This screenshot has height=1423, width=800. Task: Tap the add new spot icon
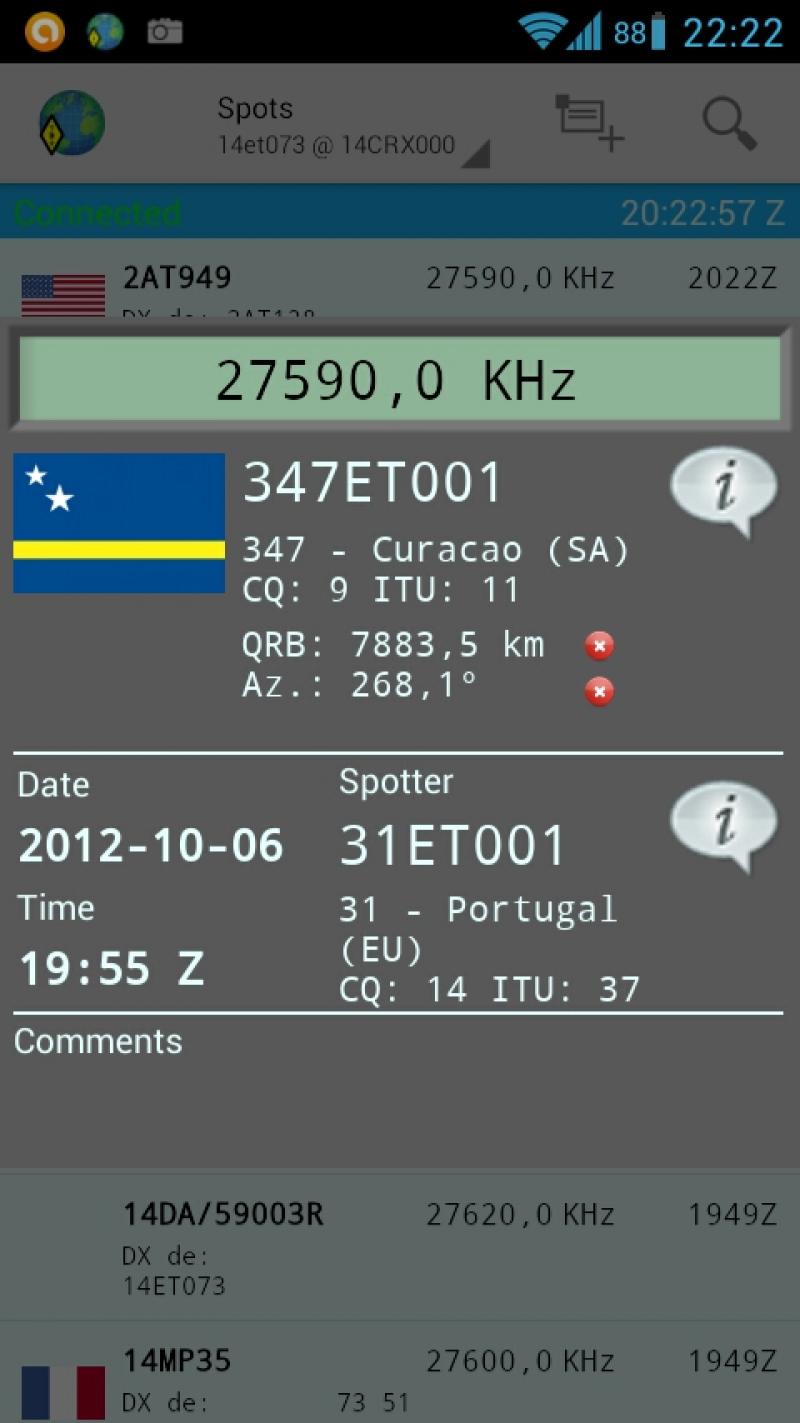[589, 123]
